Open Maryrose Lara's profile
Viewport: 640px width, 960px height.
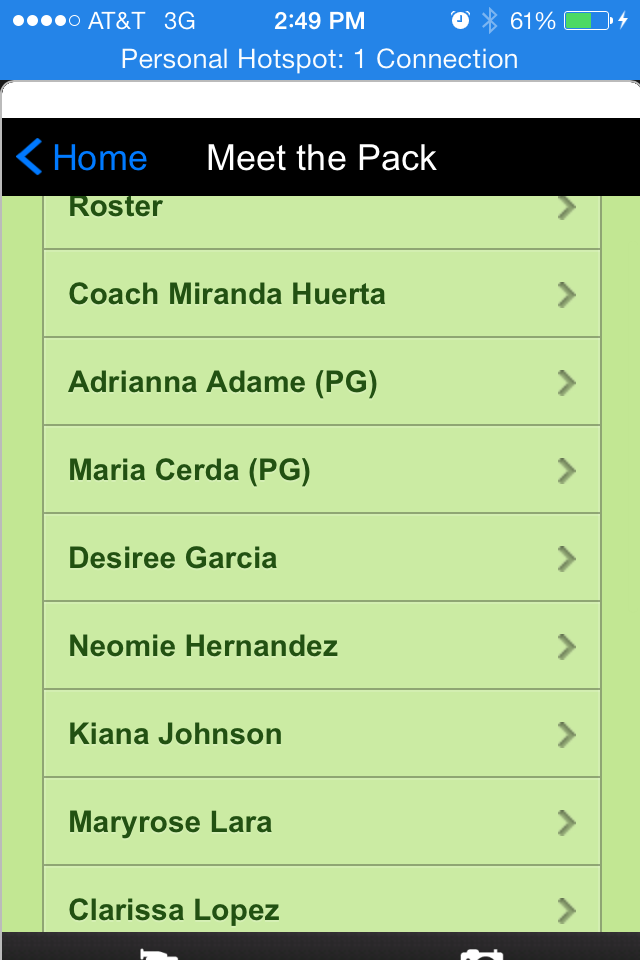click(320, 822)
